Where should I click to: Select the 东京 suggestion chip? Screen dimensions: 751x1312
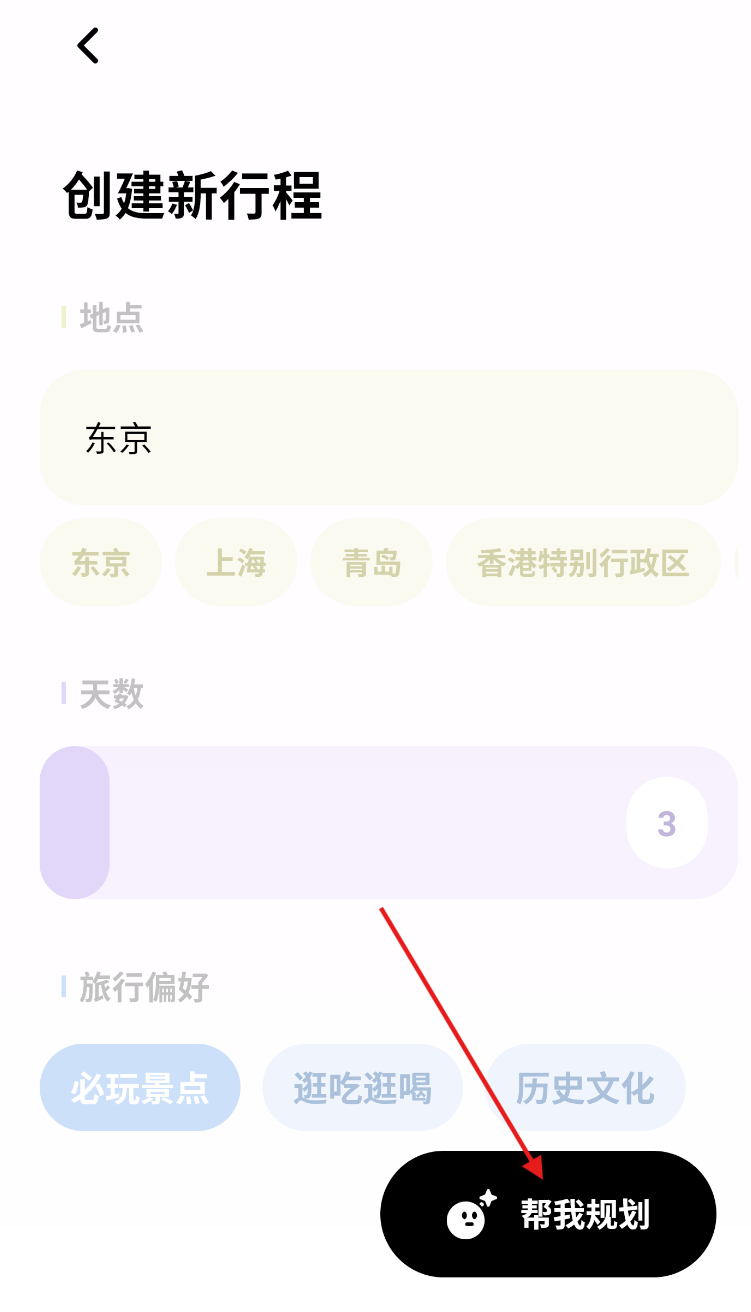(x=101, y=563)
